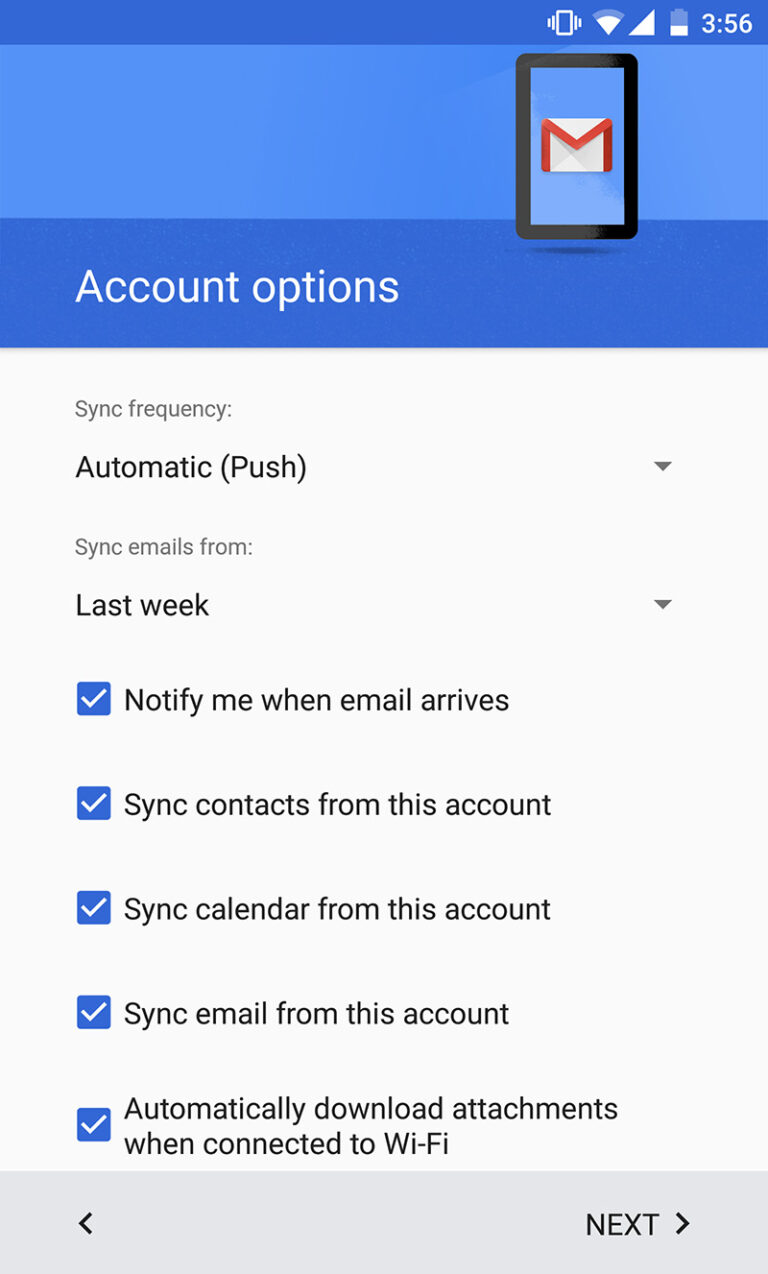The image size is (768, 1274).
Task: Tap the NEXT button
Action: [622, 1223]
